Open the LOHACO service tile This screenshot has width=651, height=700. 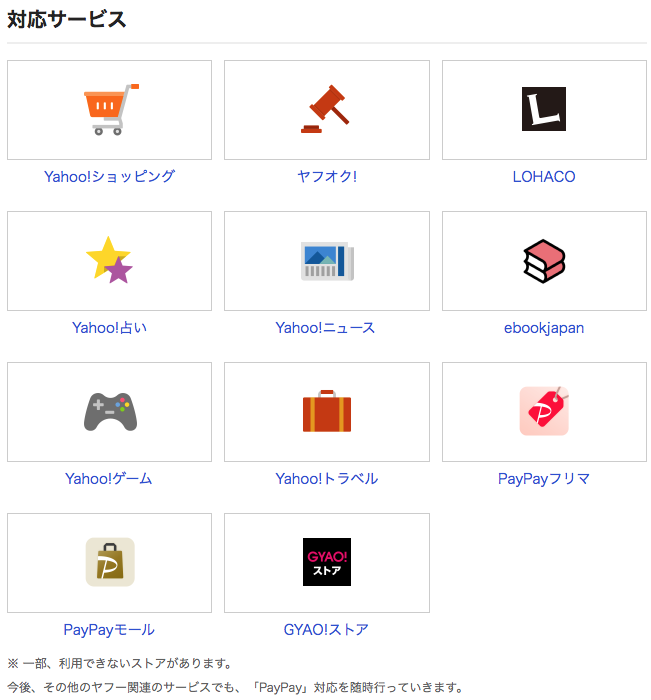coord(544,110)
